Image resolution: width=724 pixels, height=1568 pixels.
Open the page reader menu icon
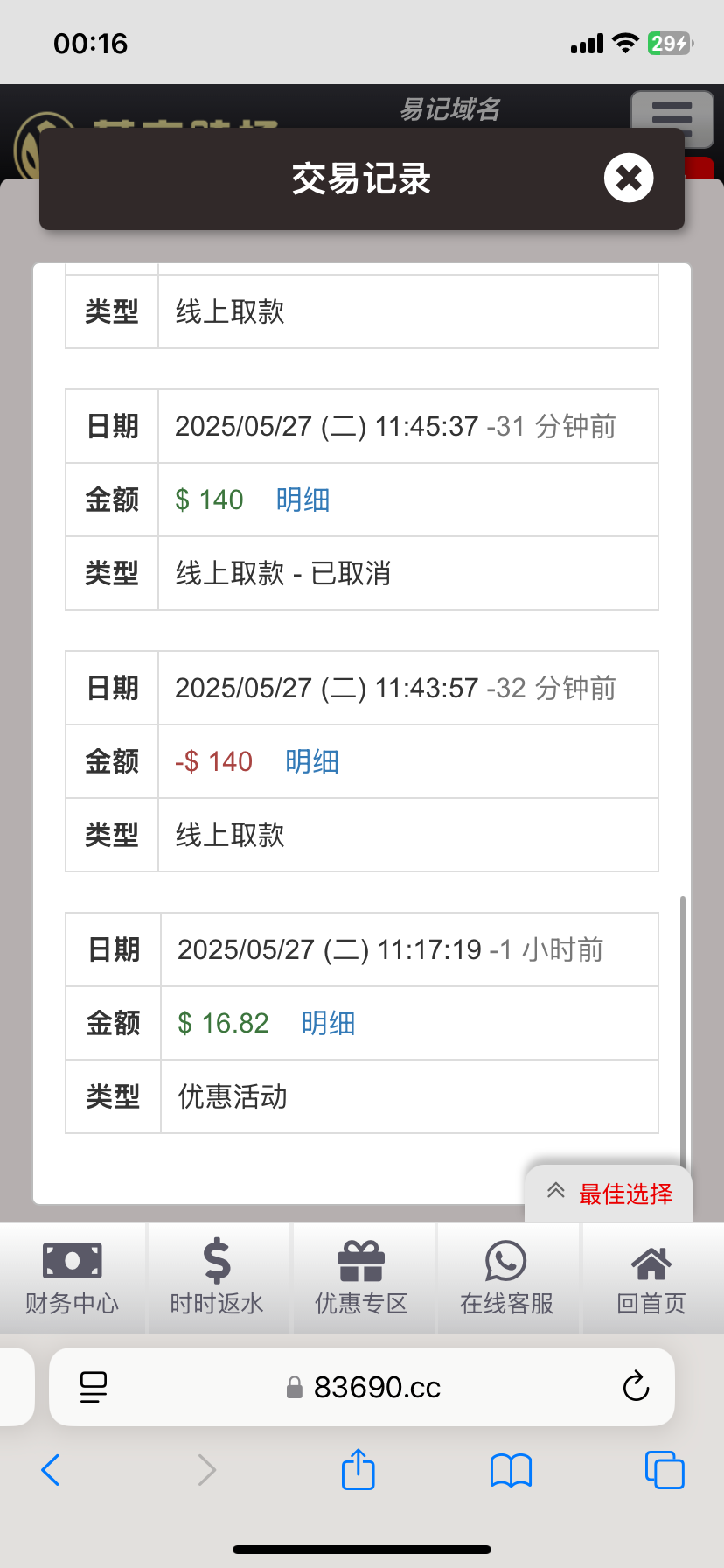[94, 1387]
